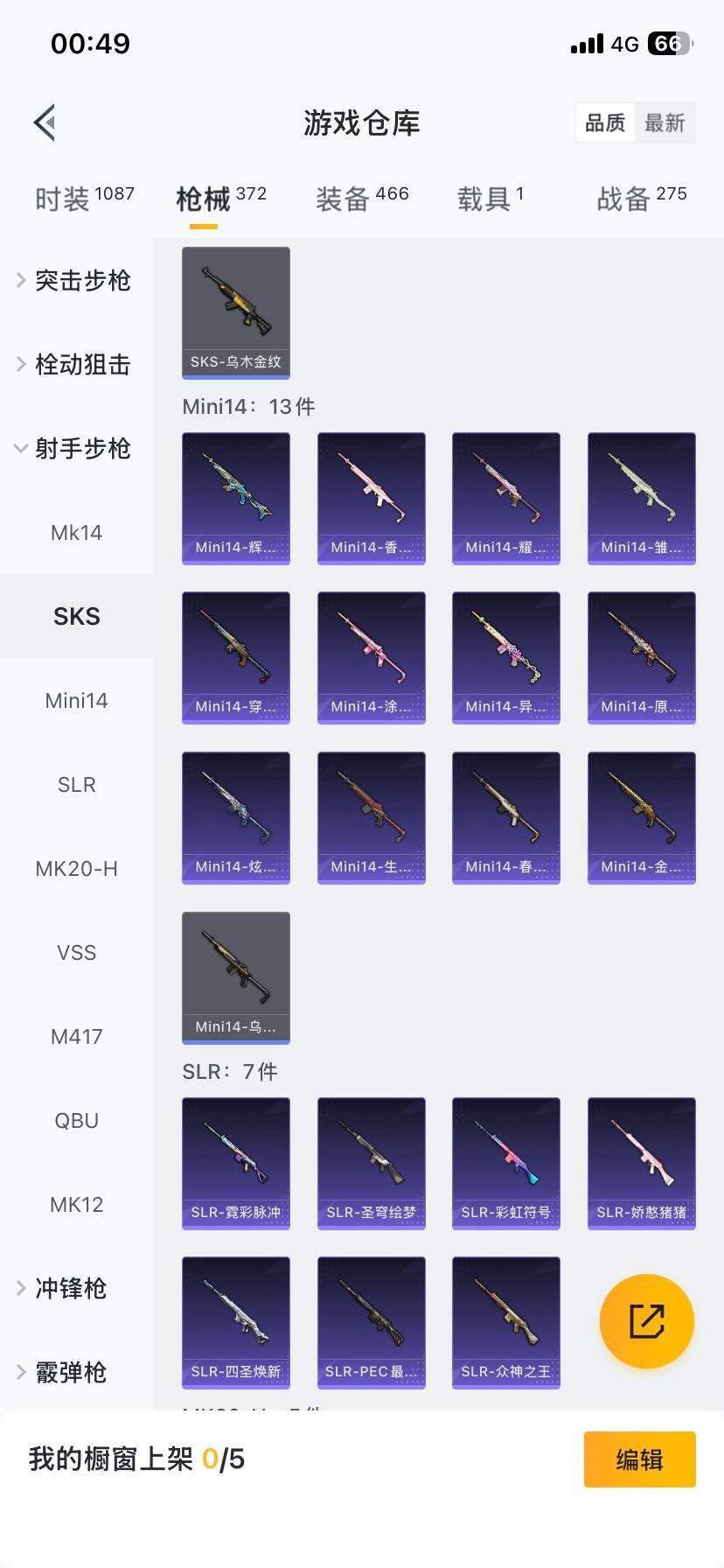The width and height of the screenshot is (724, 1568).
Task: Open the SLR-众神之王 skin tile
Action: (x=505, y=1322)
